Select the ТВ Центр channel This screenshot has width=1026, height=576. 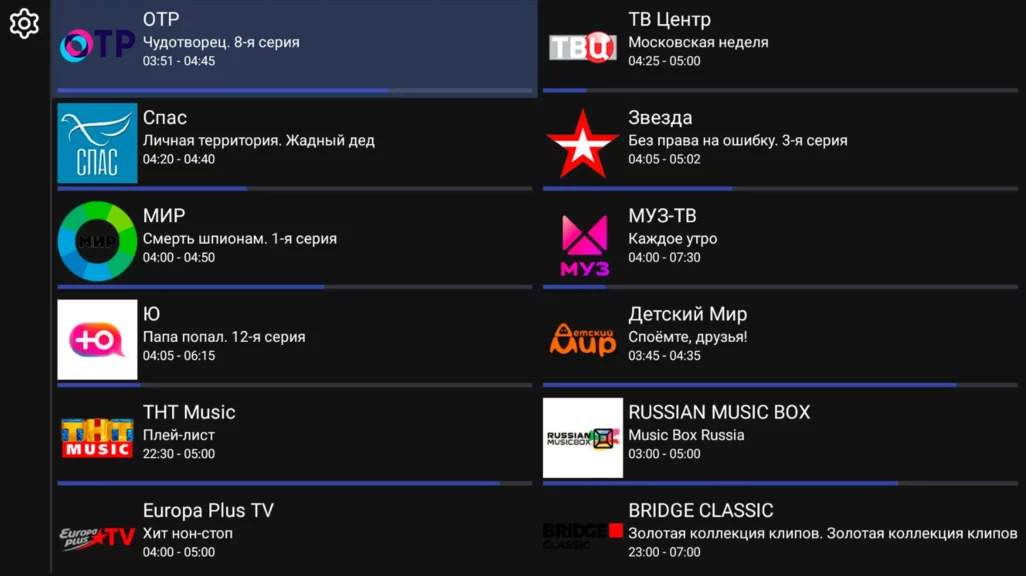coord(780,45)
